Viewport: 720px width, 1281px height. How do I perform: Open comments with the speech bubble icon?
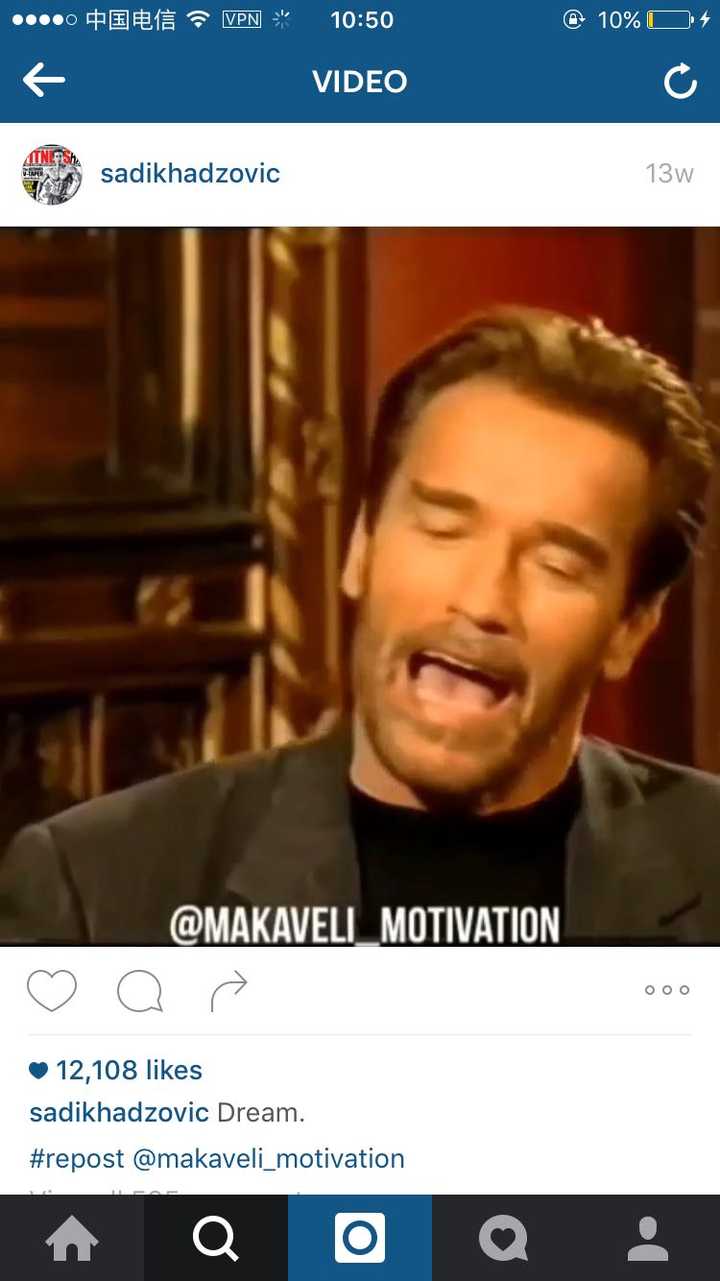(x=139, y=991)
